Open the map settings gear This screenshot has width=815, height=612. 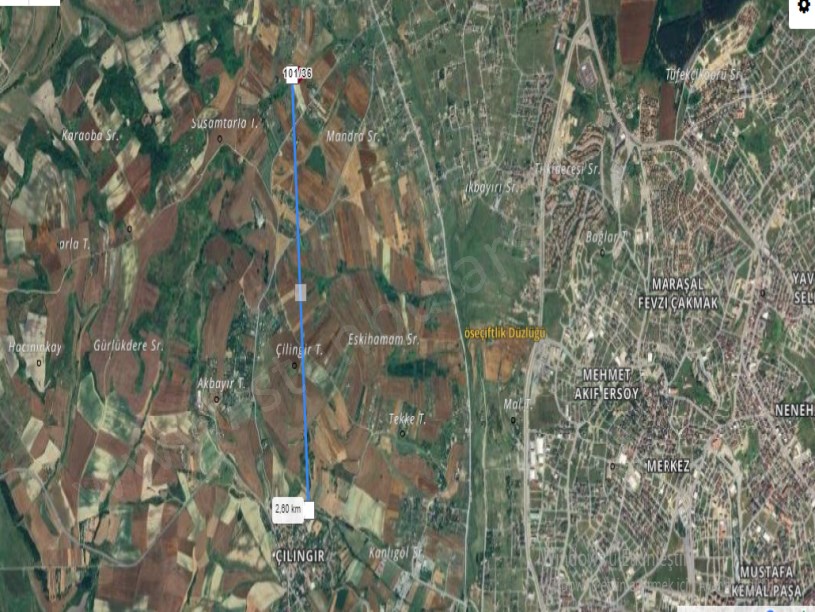click(x=802, y=7)
